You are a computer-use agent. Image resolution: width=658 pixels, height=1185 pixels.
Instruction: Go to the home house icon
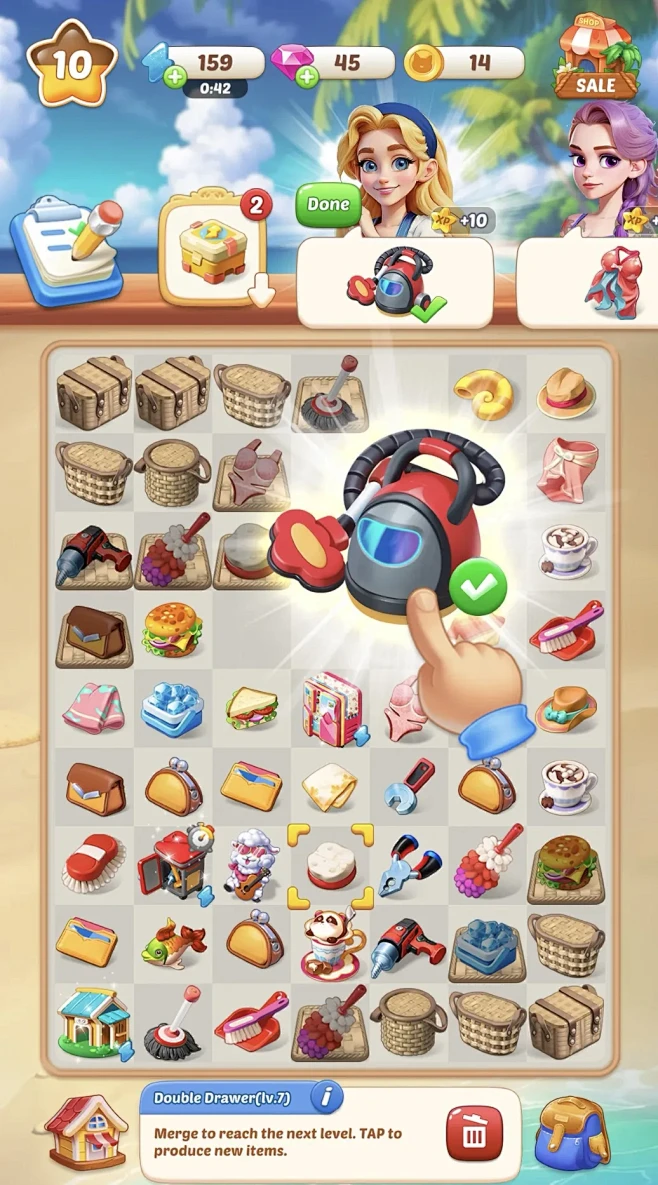[x=87, y=1131]
